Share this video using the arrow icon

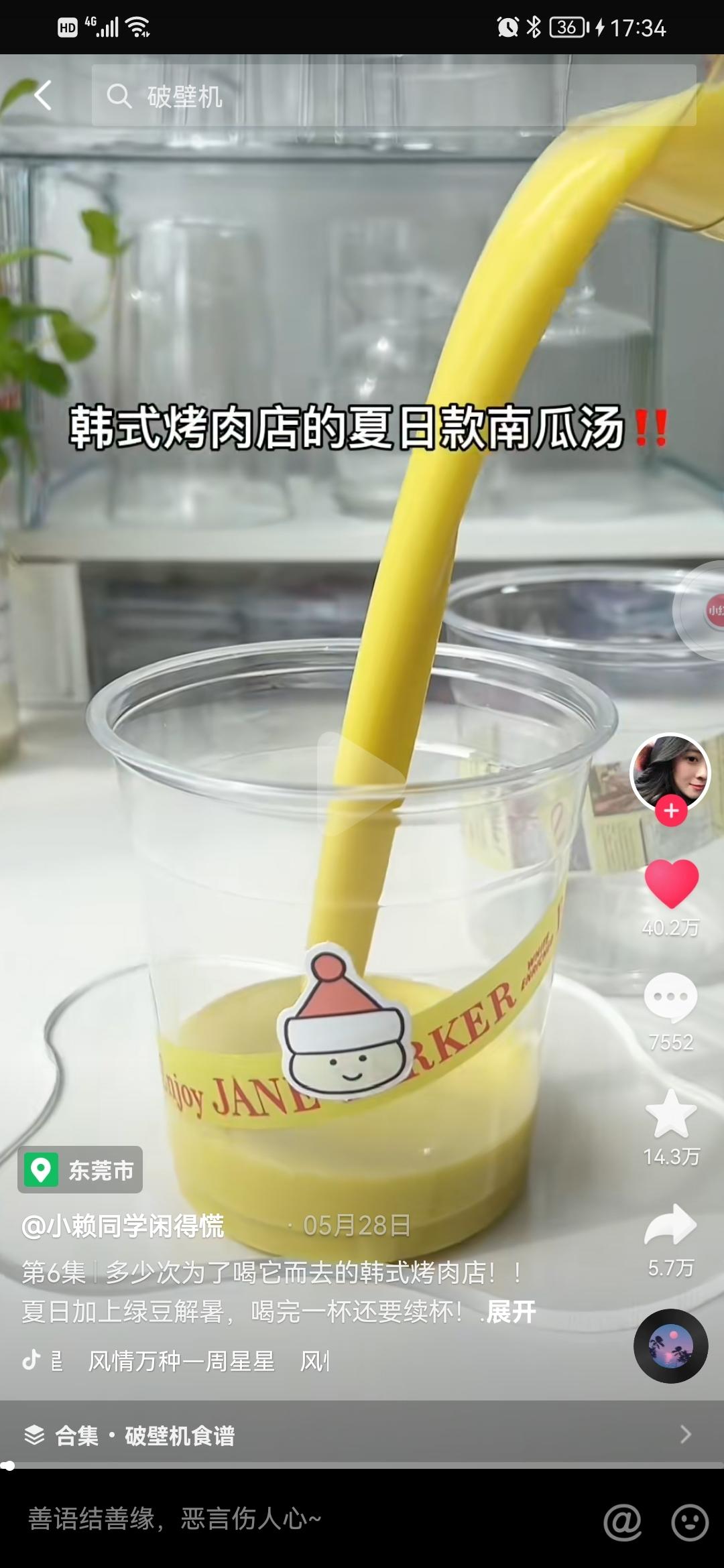(671, 1225)
